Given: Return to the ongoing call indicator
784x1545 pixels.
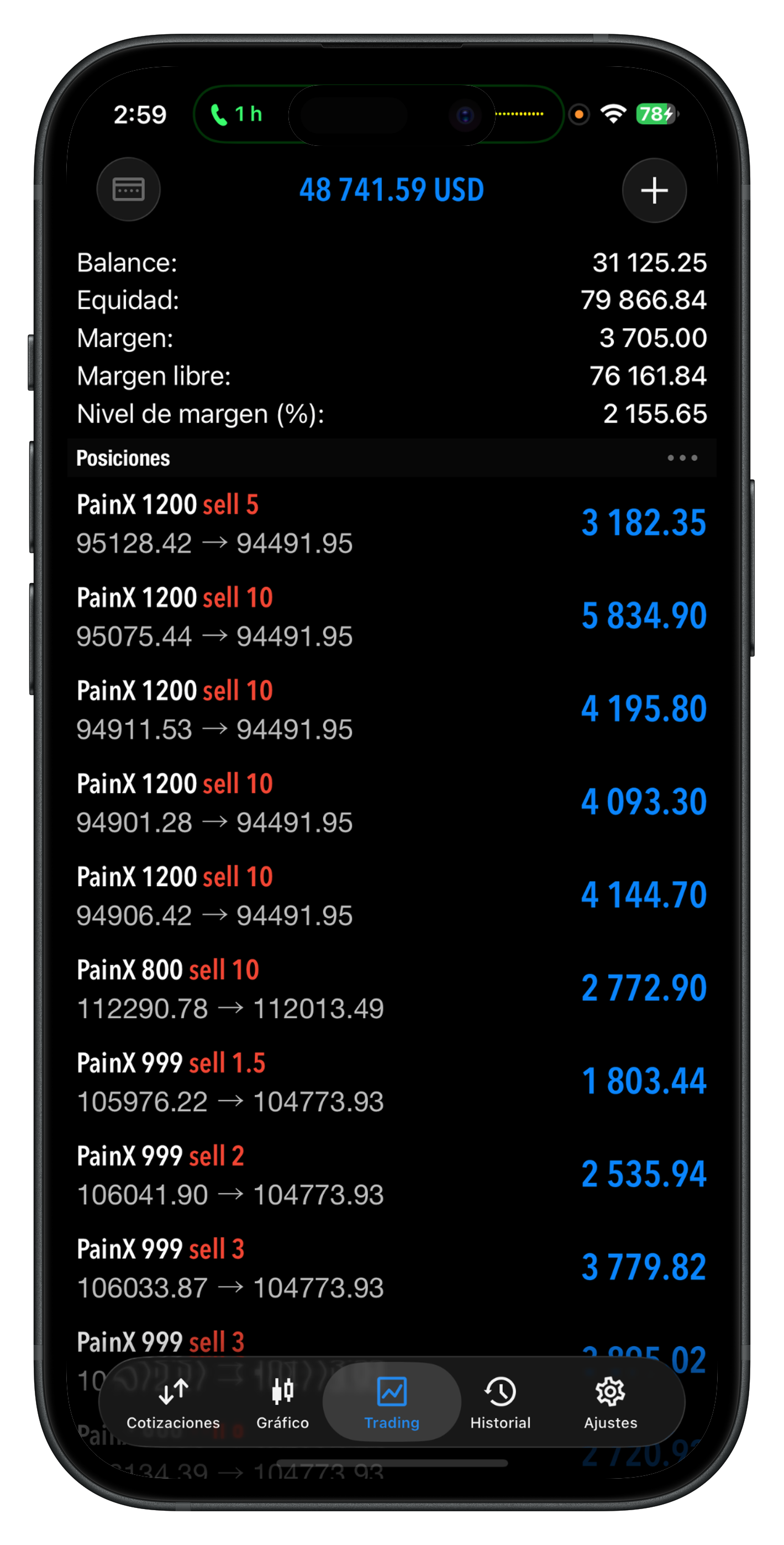Looking at the screenshot, I should [237, 114].
